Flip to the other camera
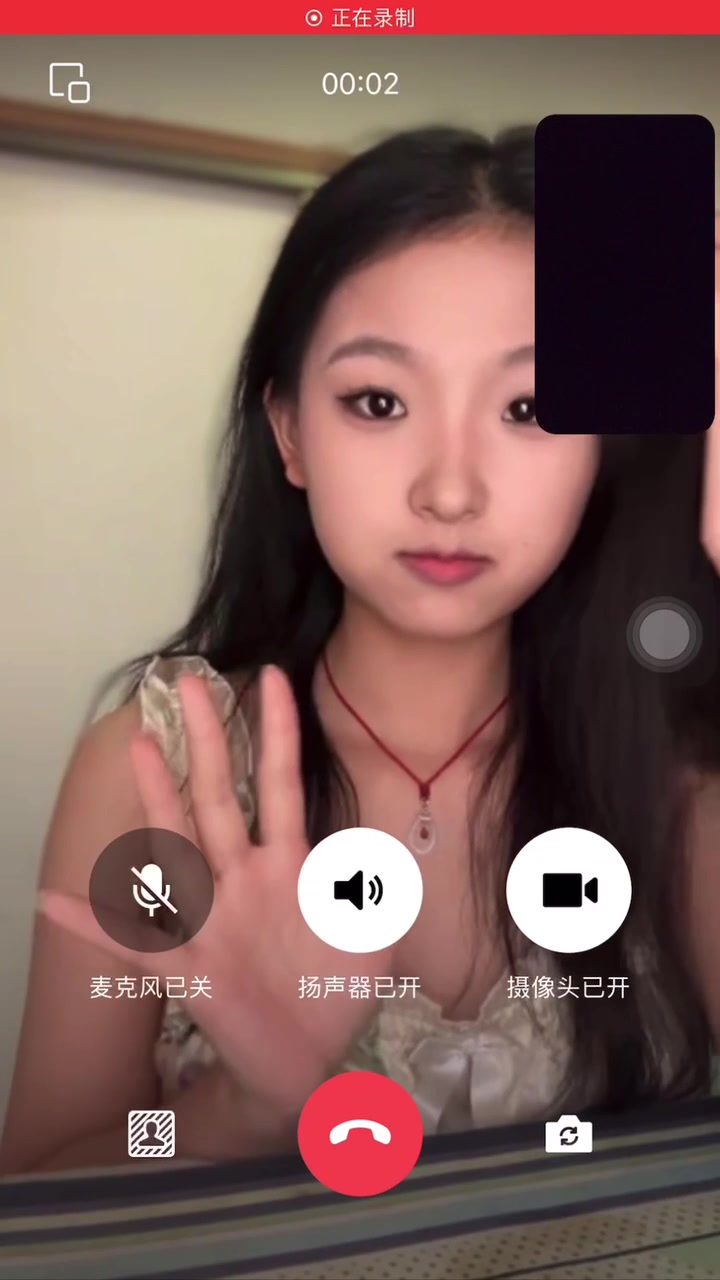Screen dimensions: 720x1280 click(568, 1134)
